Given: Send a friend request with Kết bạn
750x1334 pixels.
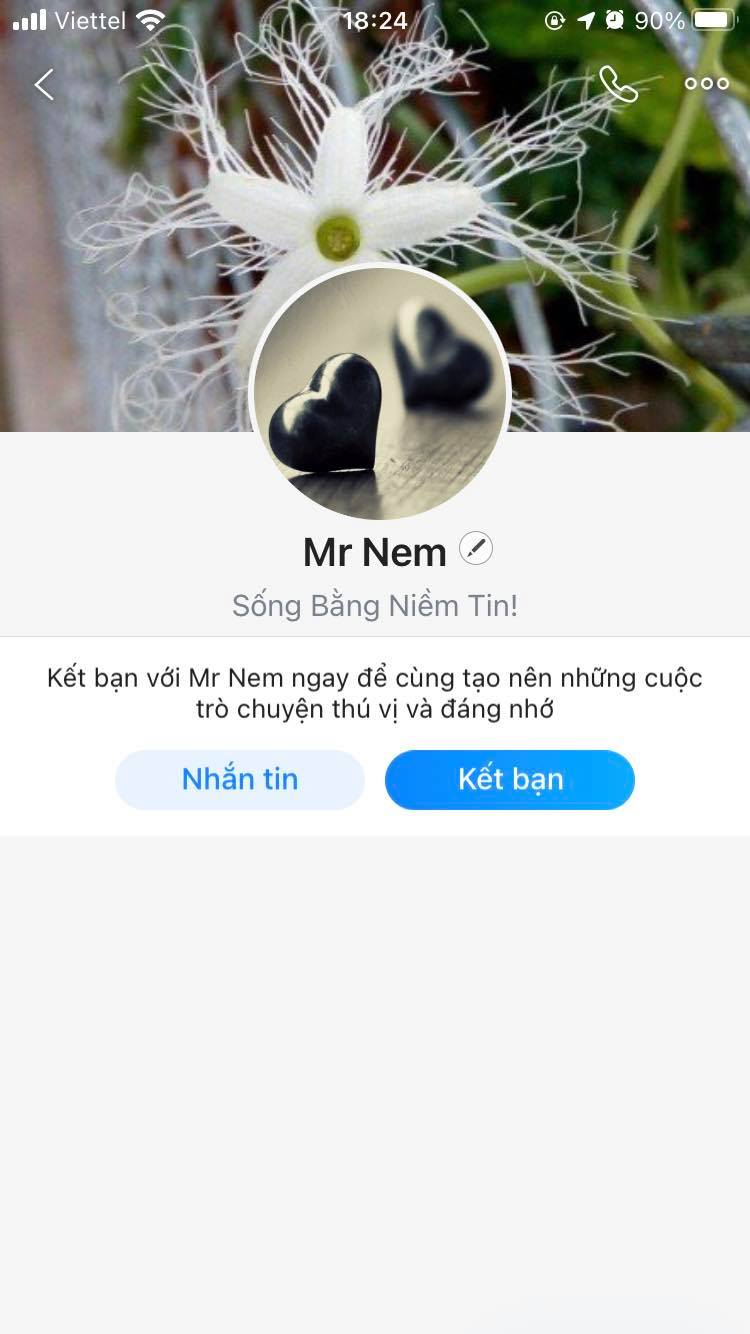Looking at the screenshot, I should (510, 780).
